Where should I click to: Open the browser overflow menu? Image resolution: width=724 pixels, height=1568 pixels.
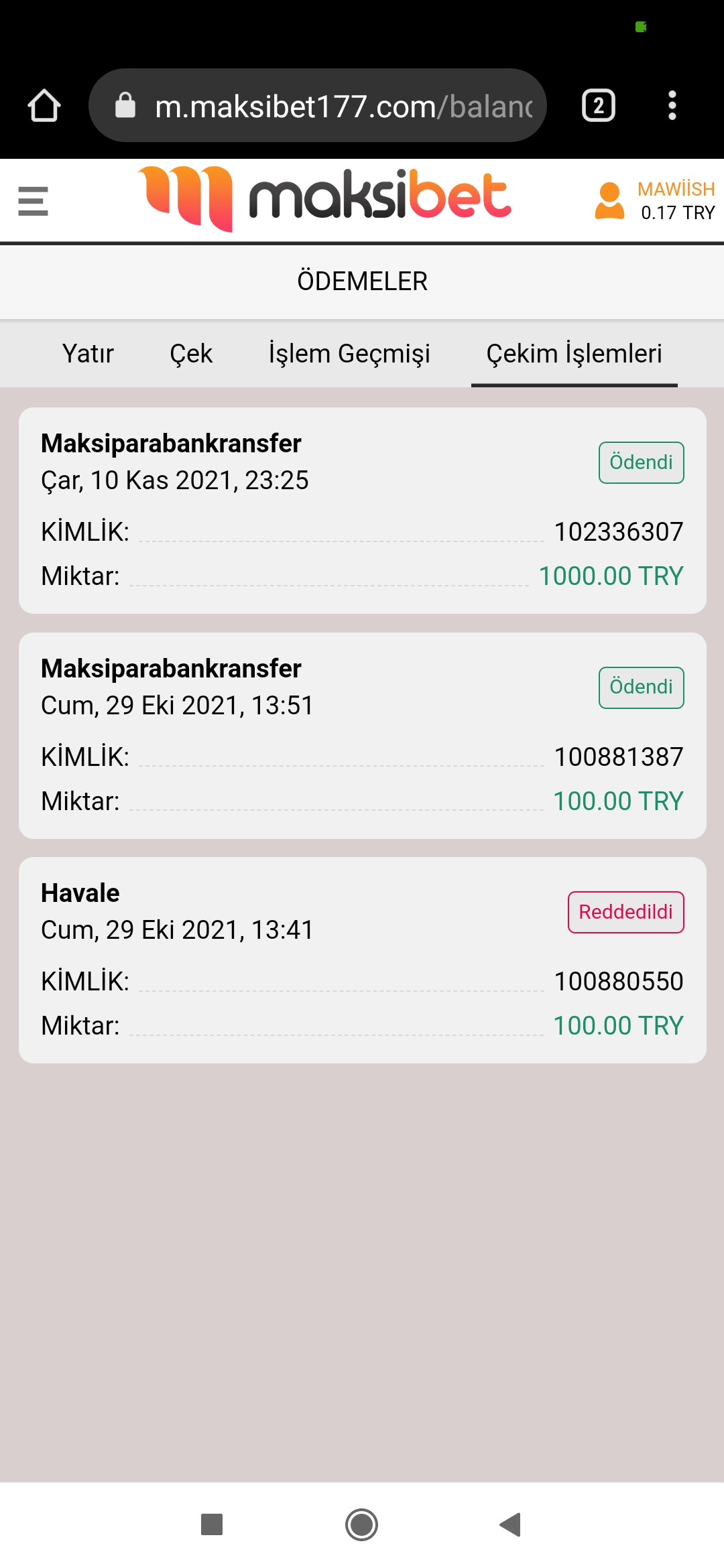point(672,106)
